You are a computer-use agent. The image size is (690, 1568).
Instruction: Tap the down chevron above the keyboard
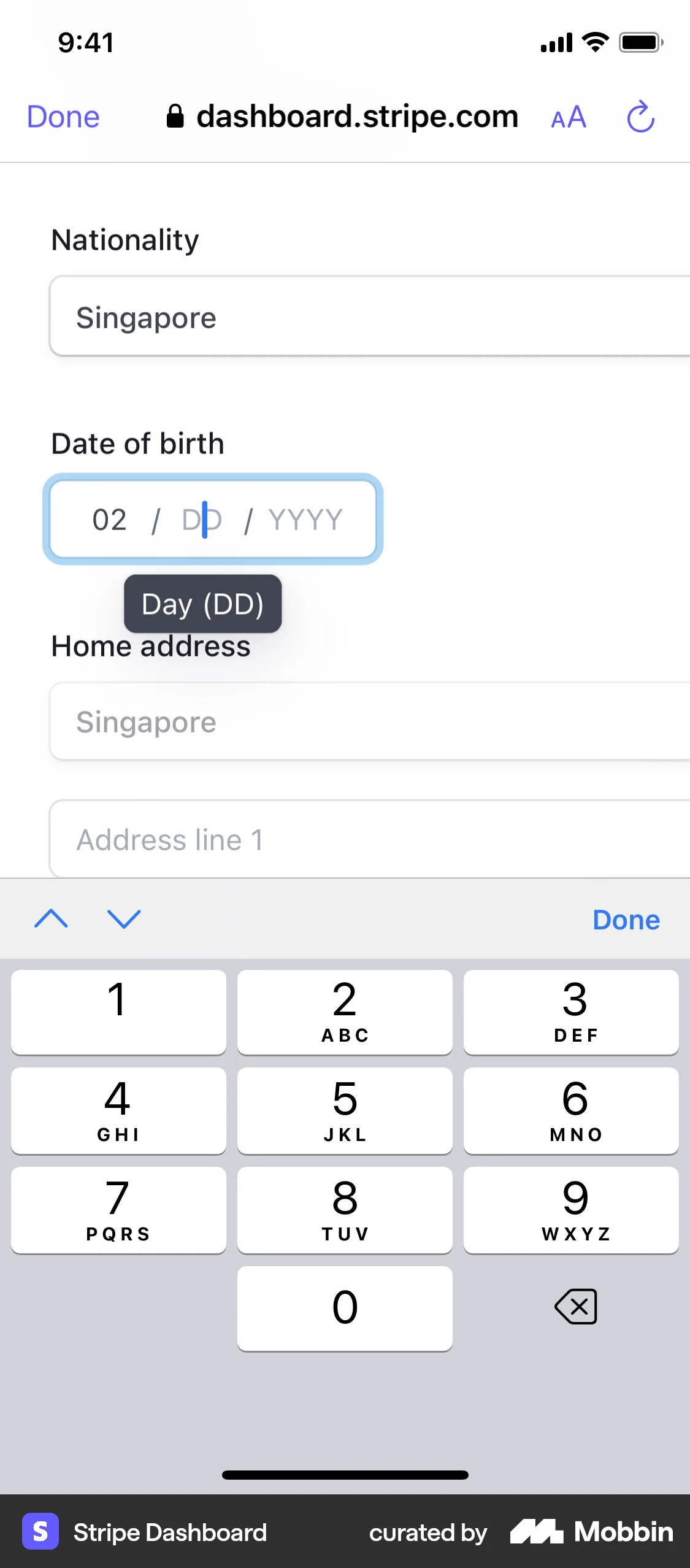pos(124,918)
